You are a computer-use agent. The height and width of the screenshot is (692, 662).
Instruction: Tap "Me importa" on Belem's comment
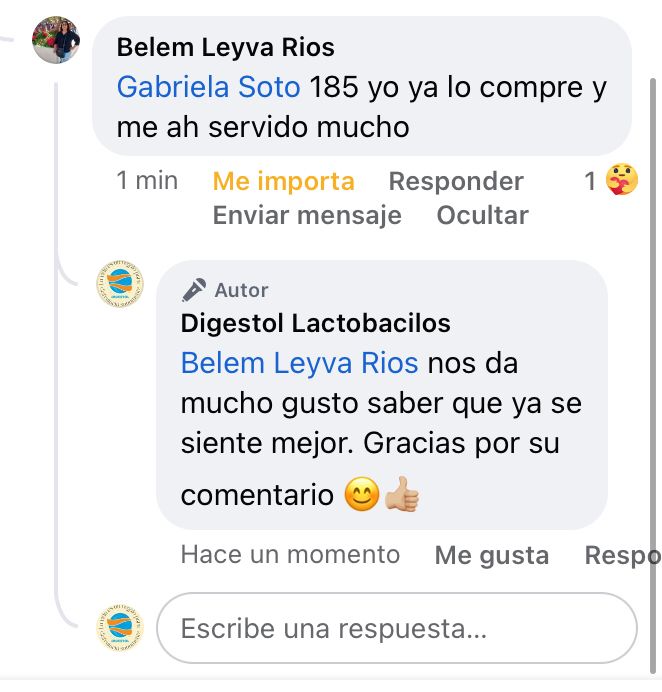point(283,181)
